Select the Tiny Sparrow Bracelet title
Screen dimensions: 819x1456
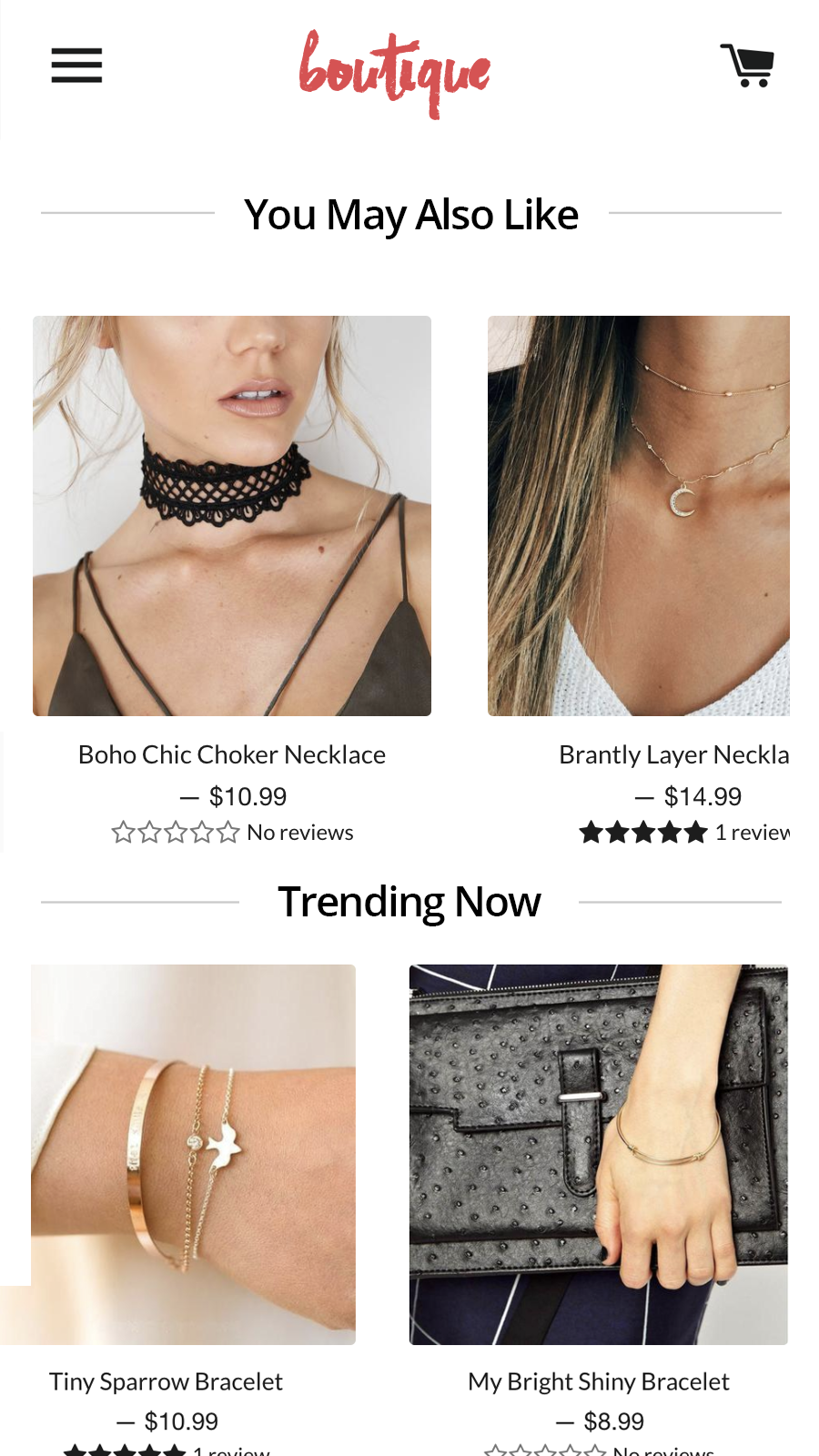[x=166, y=1381]
